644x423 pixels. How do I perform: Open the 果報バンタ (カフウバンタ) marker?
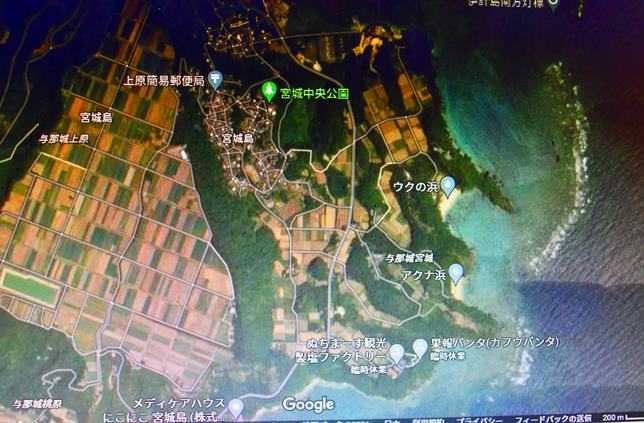coord(419,348)
